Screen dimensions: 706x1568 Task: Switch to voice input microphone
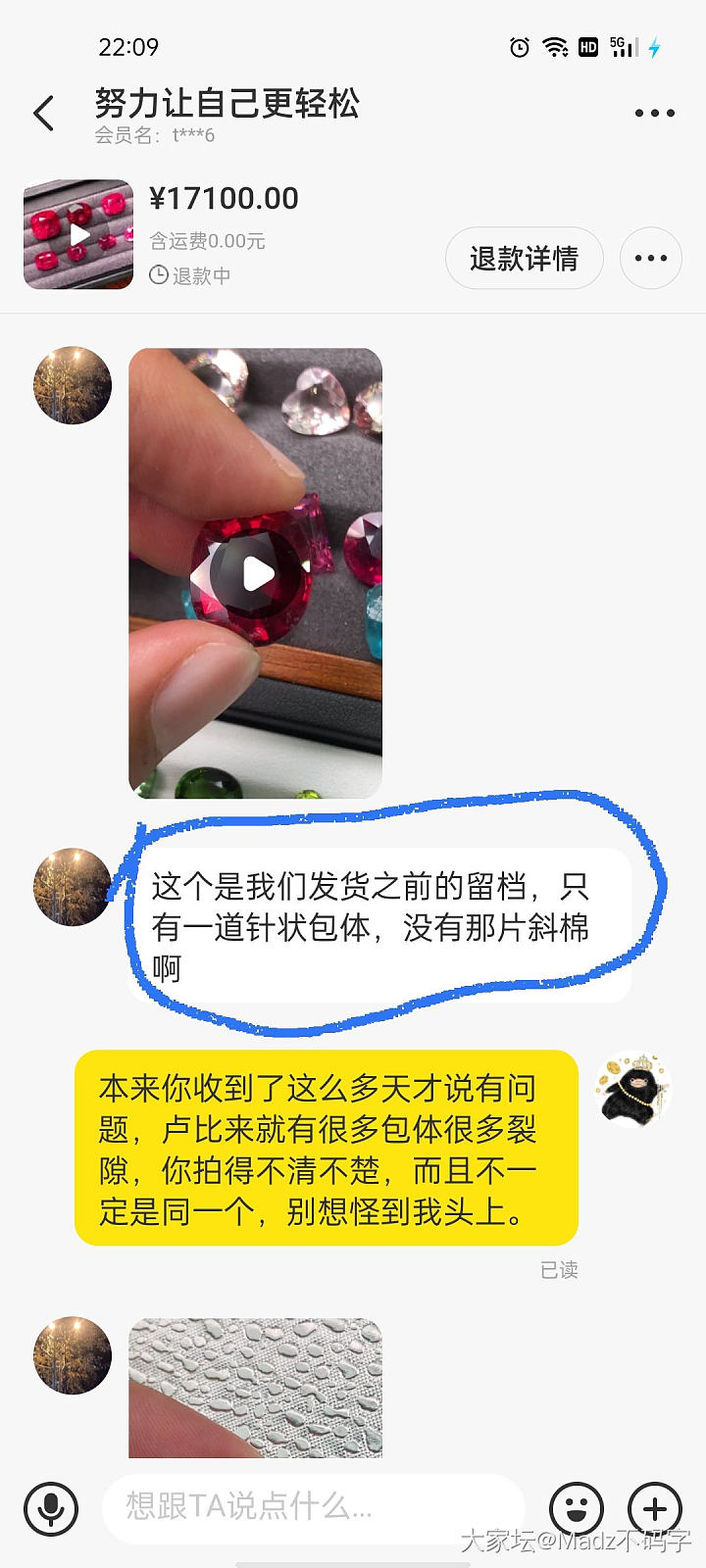[x=51, y=1507]
